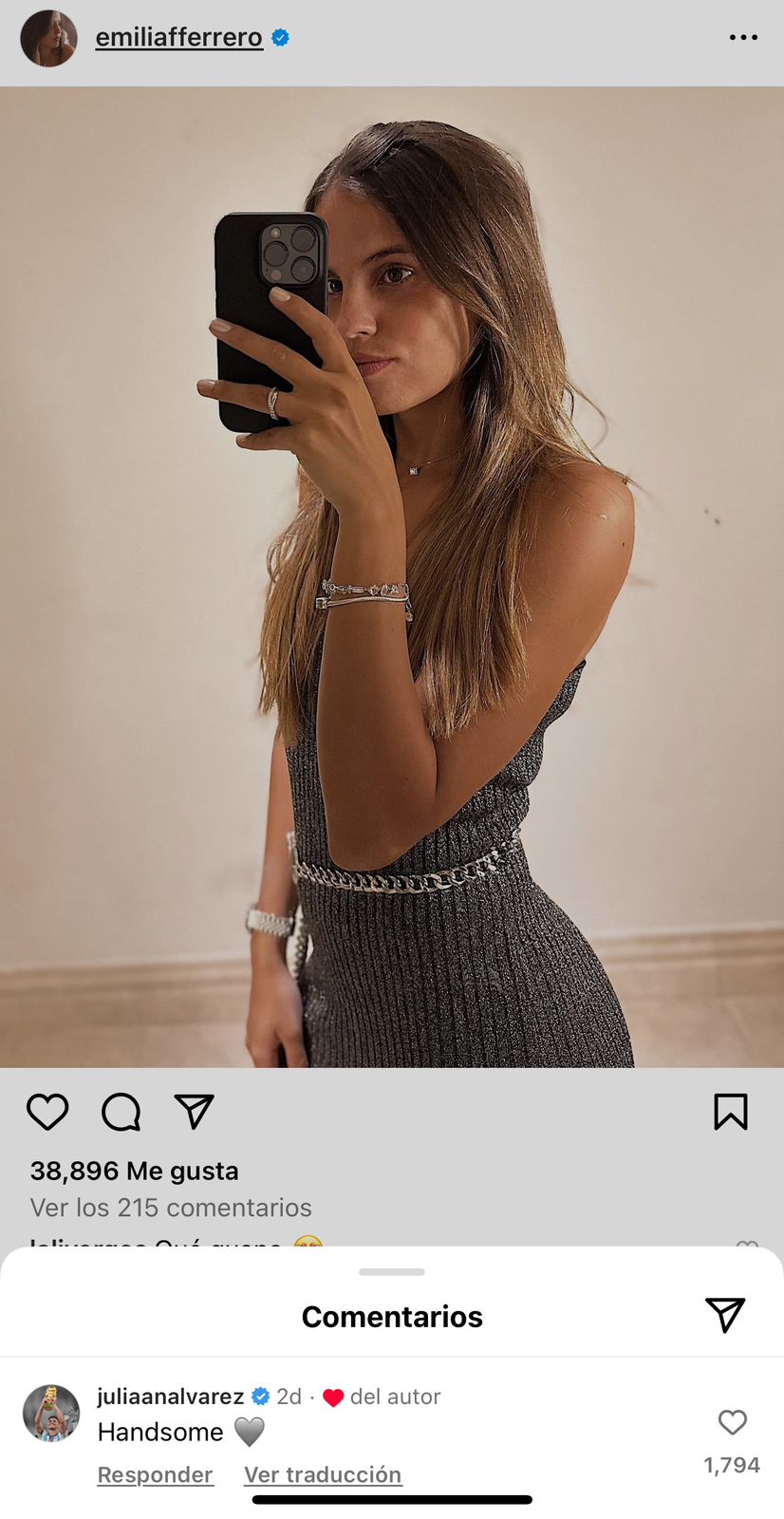View all 215 comments
784x1519 pixels.
pos(171,1208)
